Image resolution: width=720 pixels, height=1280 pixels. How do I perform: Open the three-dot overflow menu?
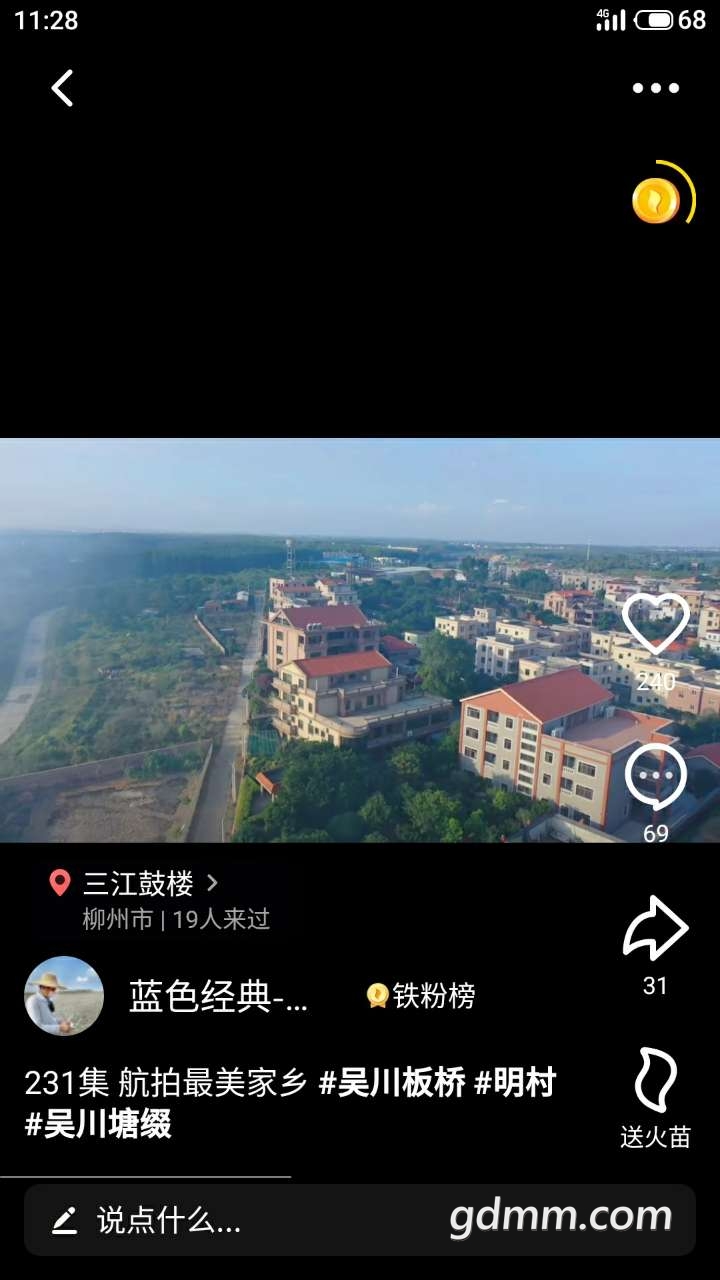[x=655, y=88]
